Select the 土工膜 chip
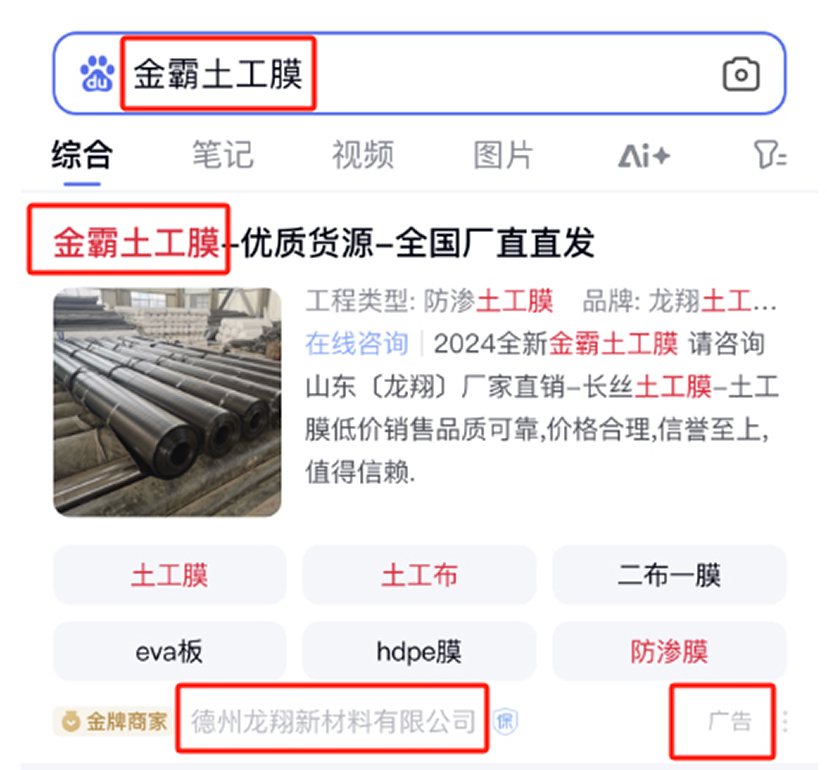The height and width of the screenshot is (770, 827). [169, 575]
